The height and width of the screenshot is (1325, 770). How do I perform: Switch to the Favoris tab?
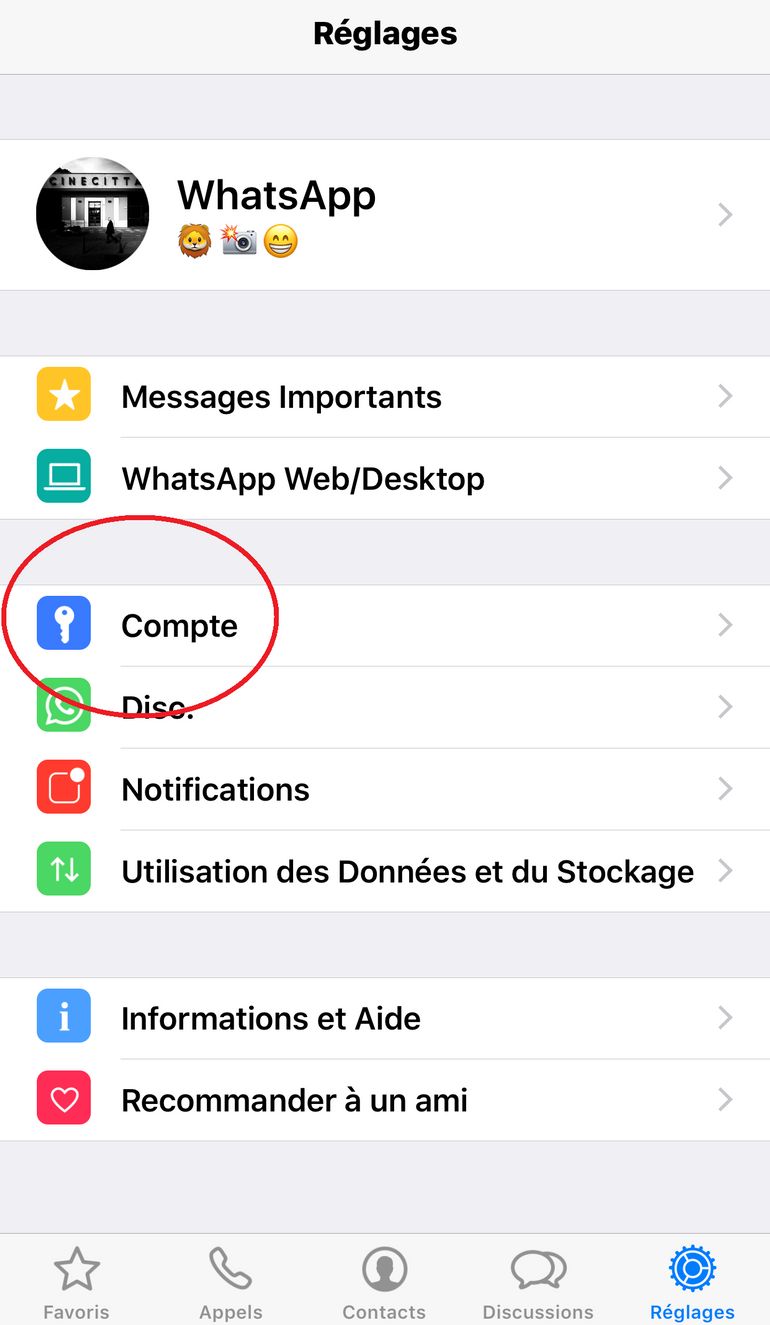point(77,1282)
